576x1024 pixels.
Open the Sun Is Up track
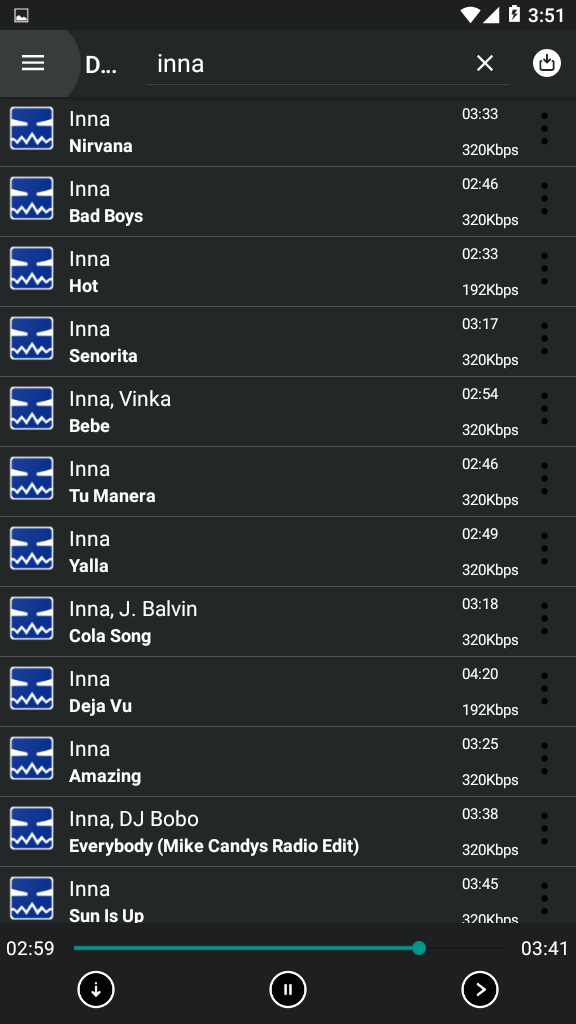point(288,895)
